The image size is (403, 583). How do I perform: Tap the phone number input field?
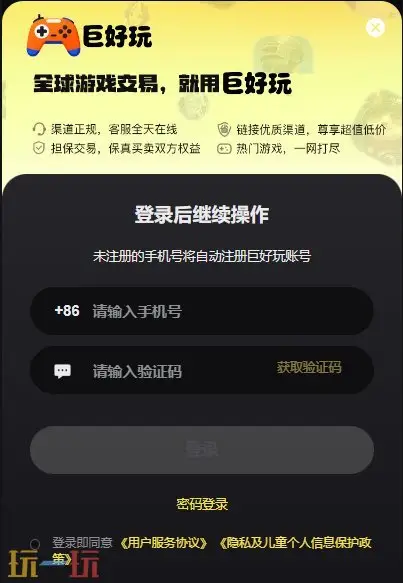click(x=202, y=311)
